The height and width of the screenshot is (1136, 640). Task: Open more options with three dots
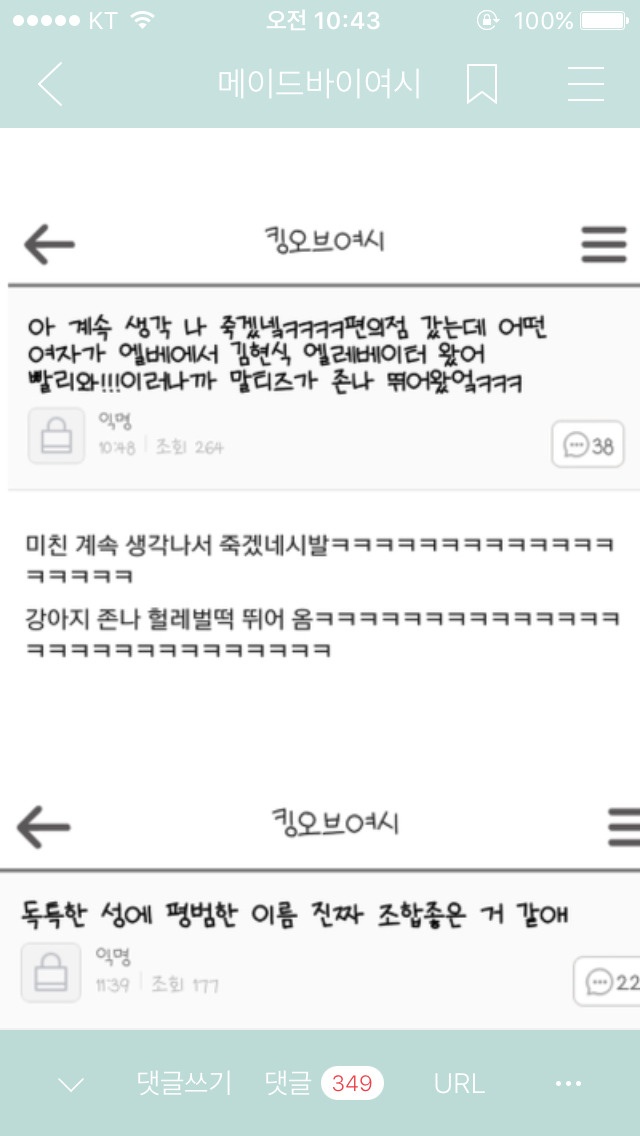click(x=568, y=1084)
